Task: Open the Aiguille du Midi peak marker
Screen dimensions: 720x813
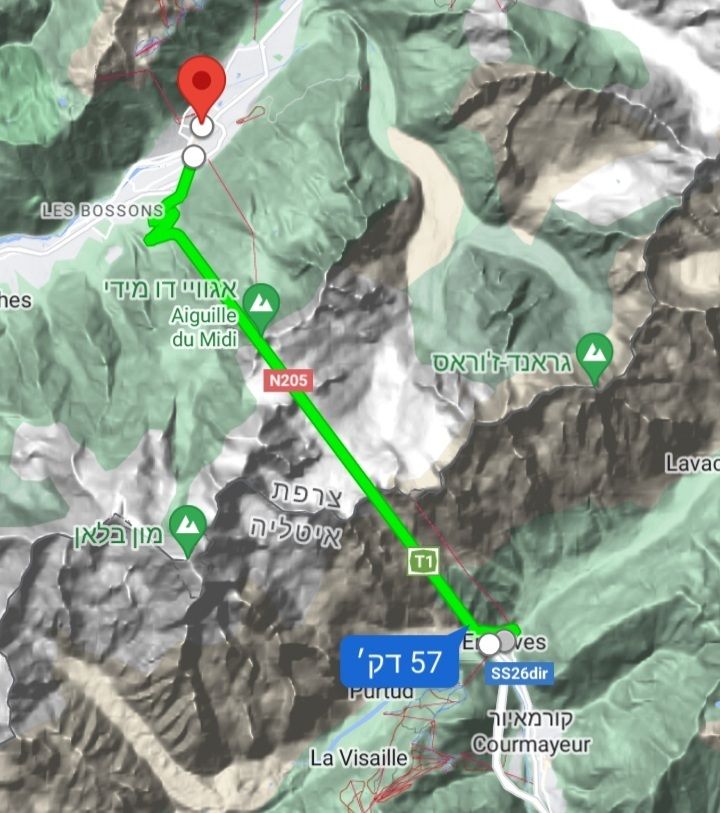Action: click(262, 298)
